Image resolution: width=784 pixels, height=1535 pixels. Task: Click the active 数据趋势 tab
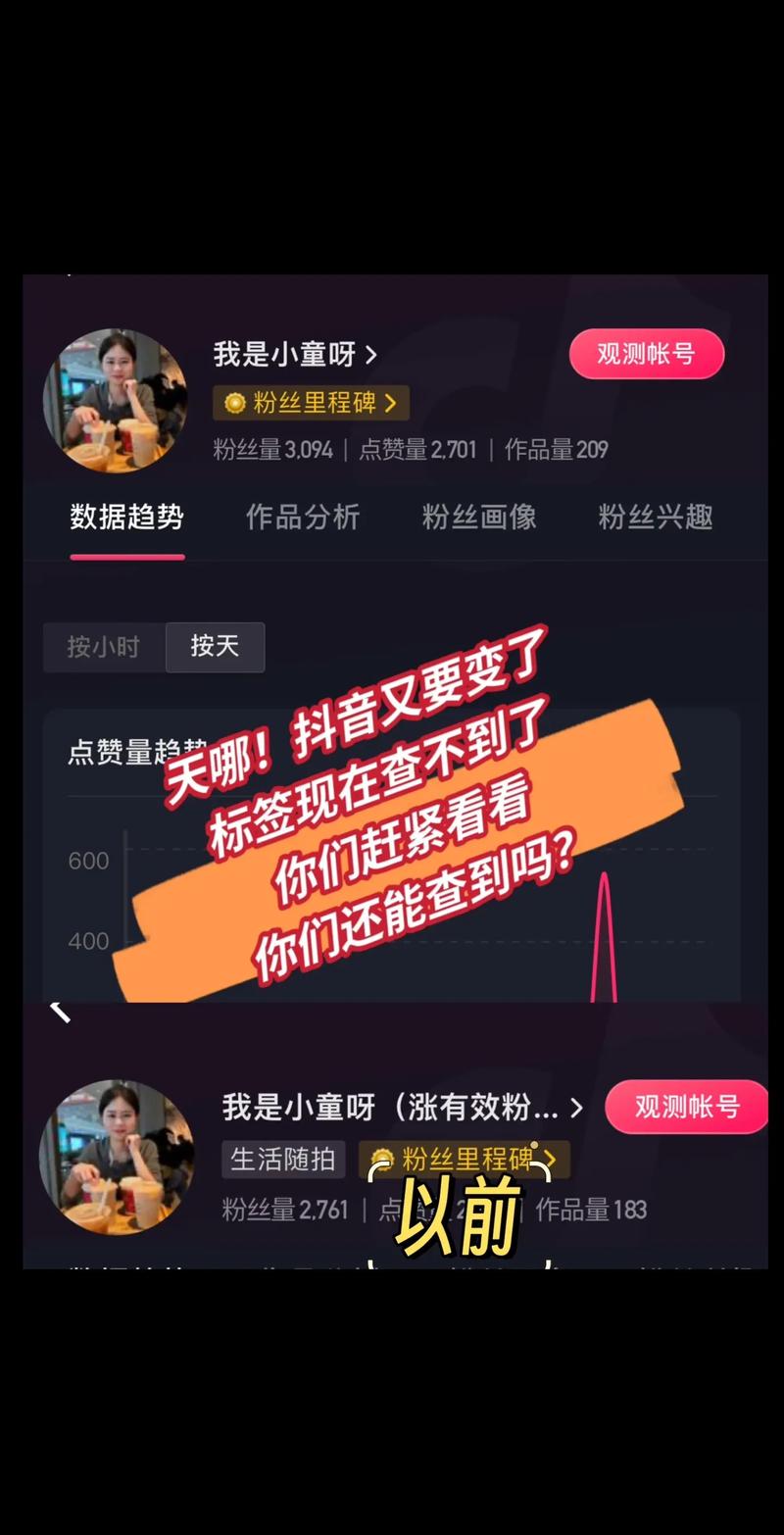click(127, 518)
